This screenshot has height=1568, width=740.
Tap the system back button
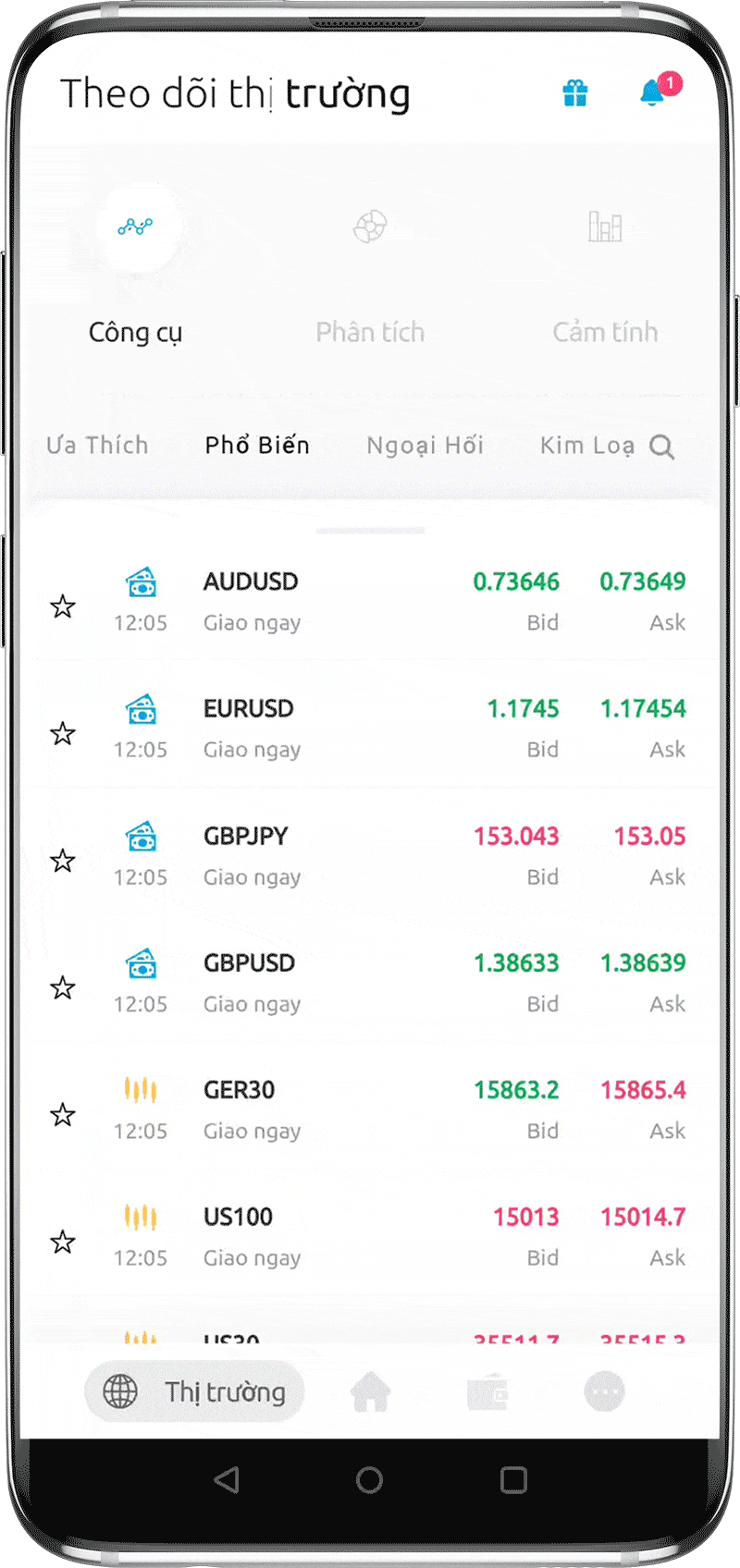tap(227, 1480)
